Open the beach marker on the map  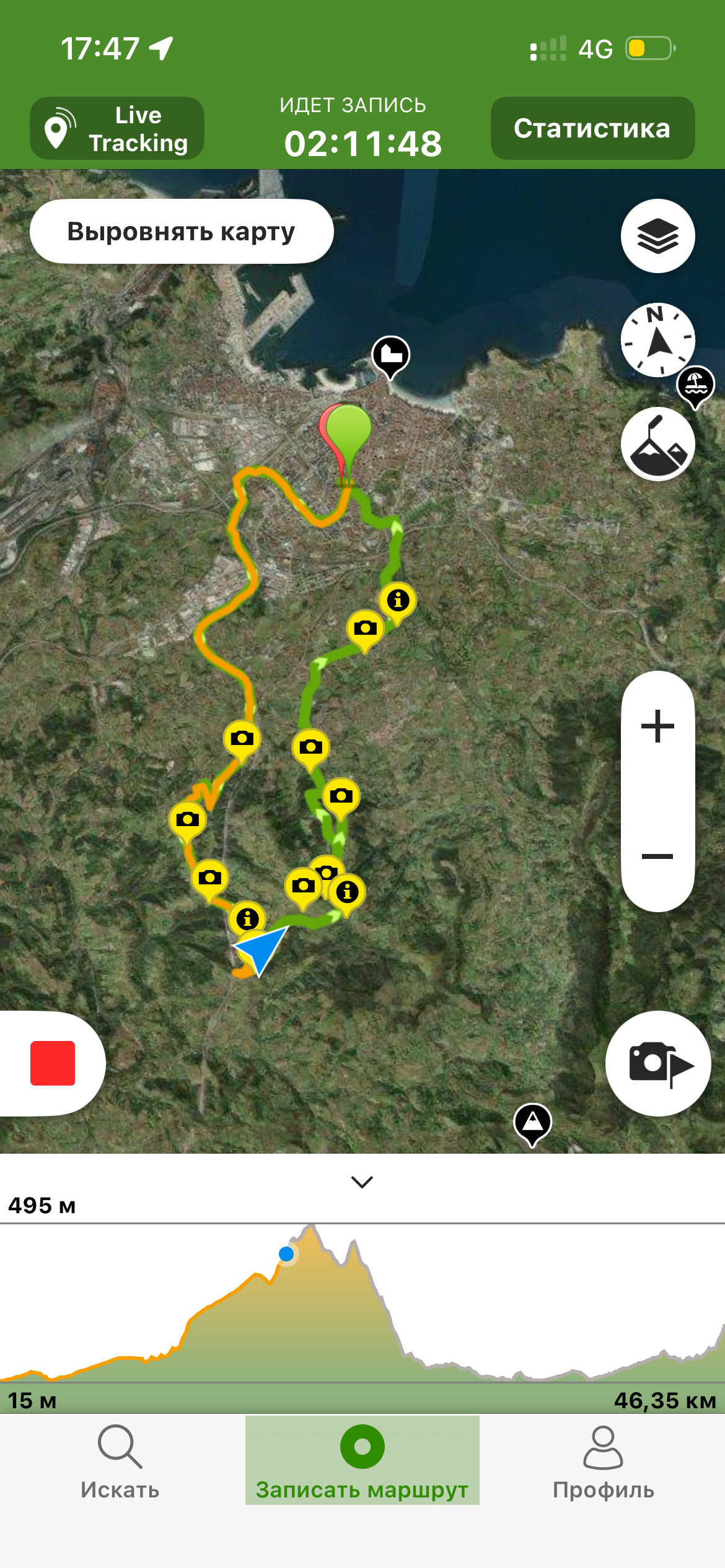click(x=695, y=385)
